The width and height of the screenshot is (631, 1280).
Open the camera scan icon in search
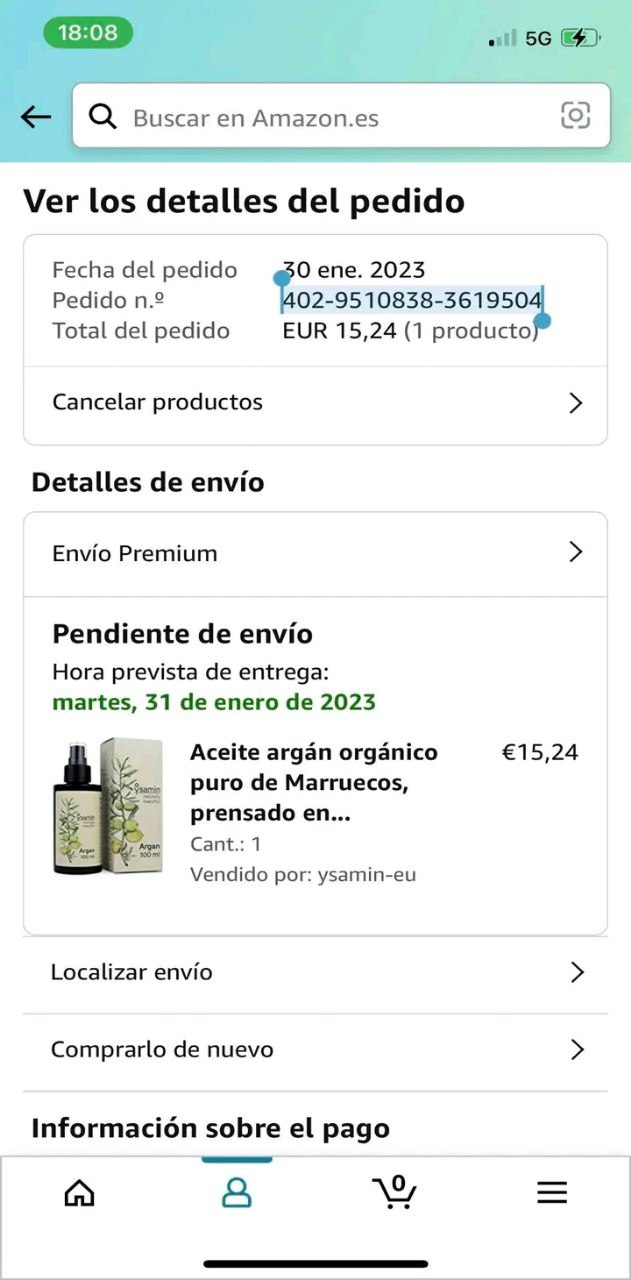point(575,116)
